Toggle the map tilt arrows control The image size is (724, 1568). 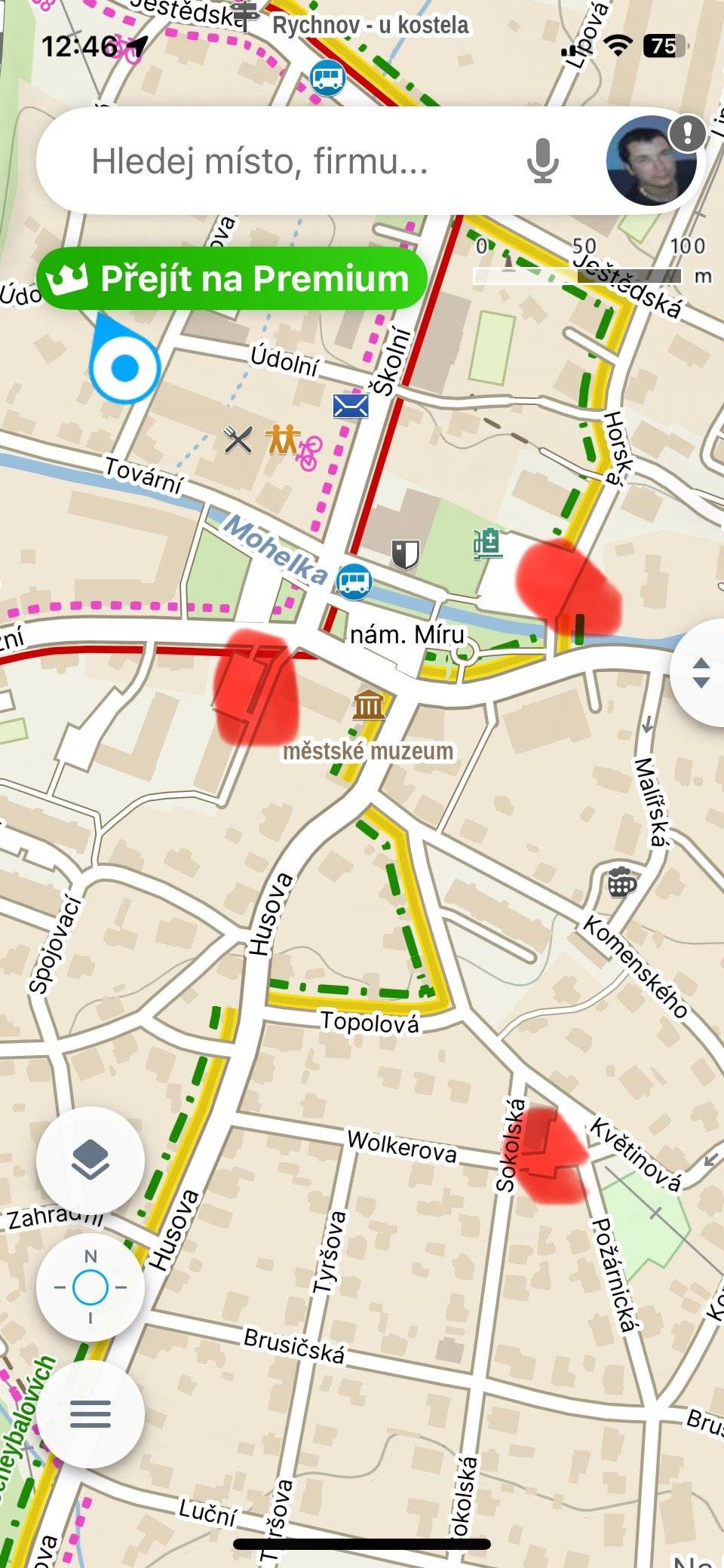(701, 673)
